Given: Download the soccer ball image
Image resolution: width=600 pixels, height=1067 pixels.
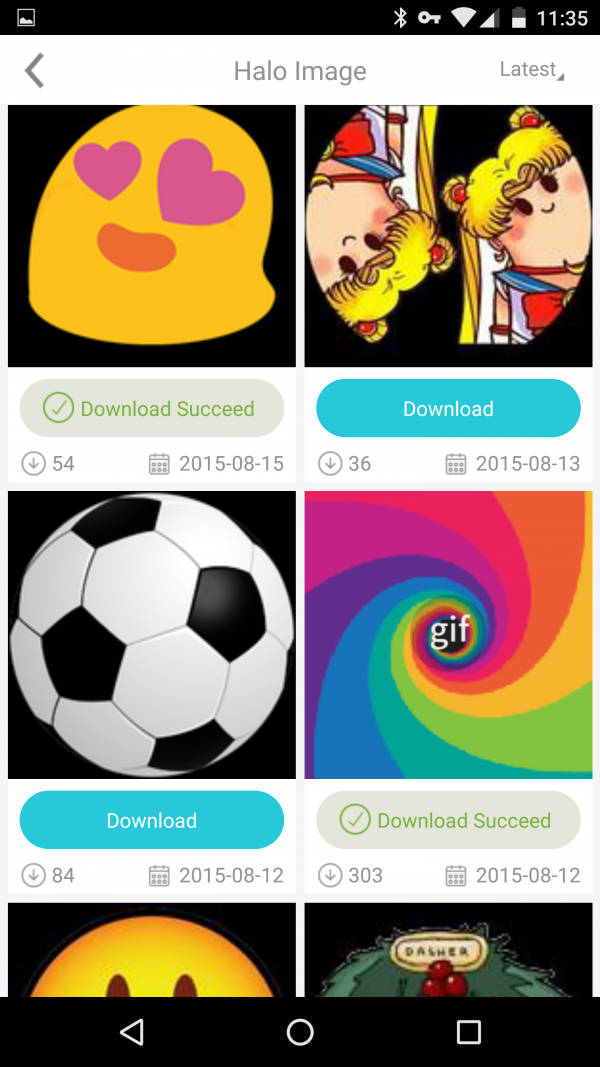Looking at the screenshot, I should point(152,821).
